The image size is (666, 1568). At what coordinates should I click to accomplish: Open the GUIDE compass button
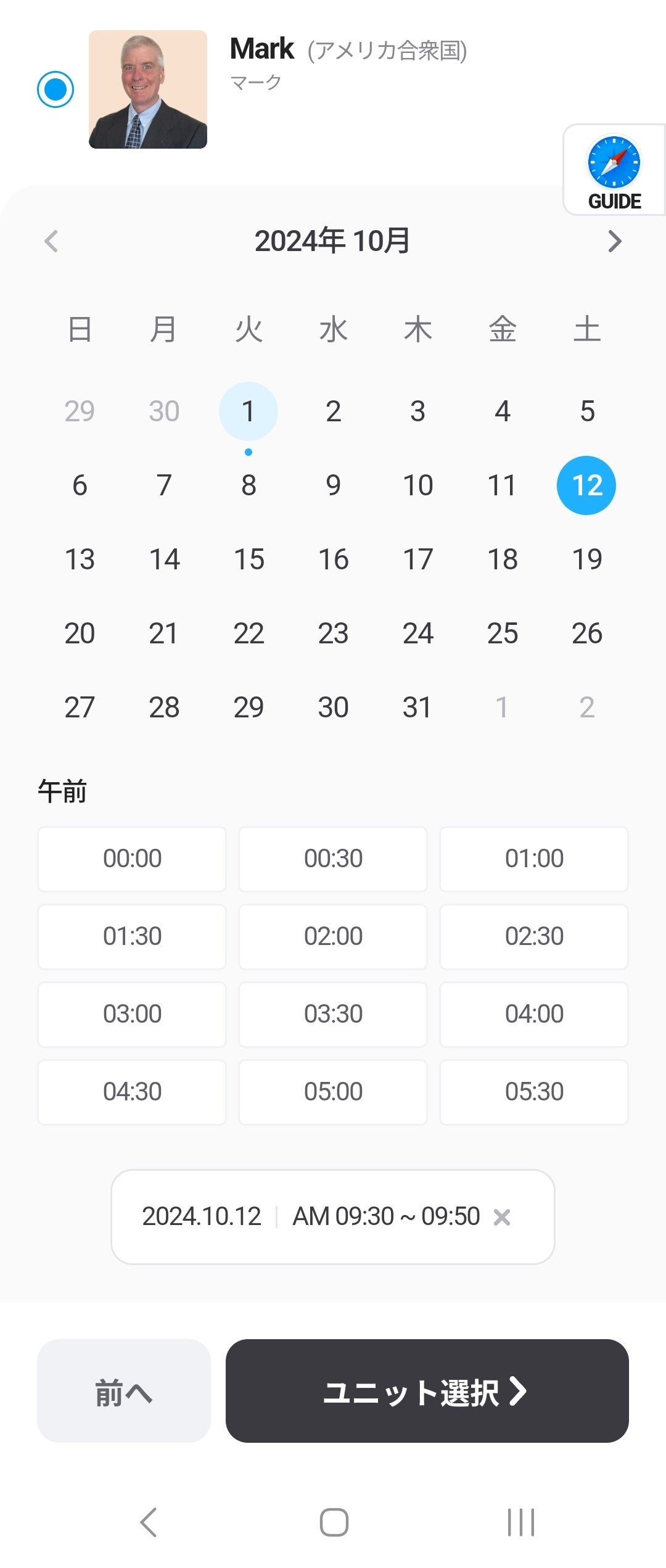coord(614,170)
